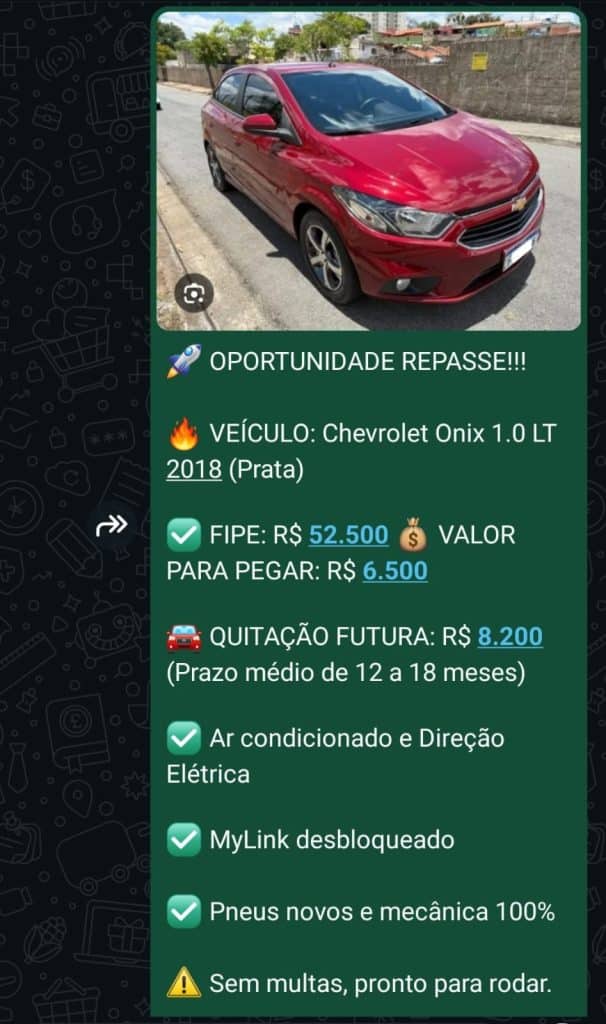
Task: Open the 8.200 quitação link
Action: (x=510, y=637)
